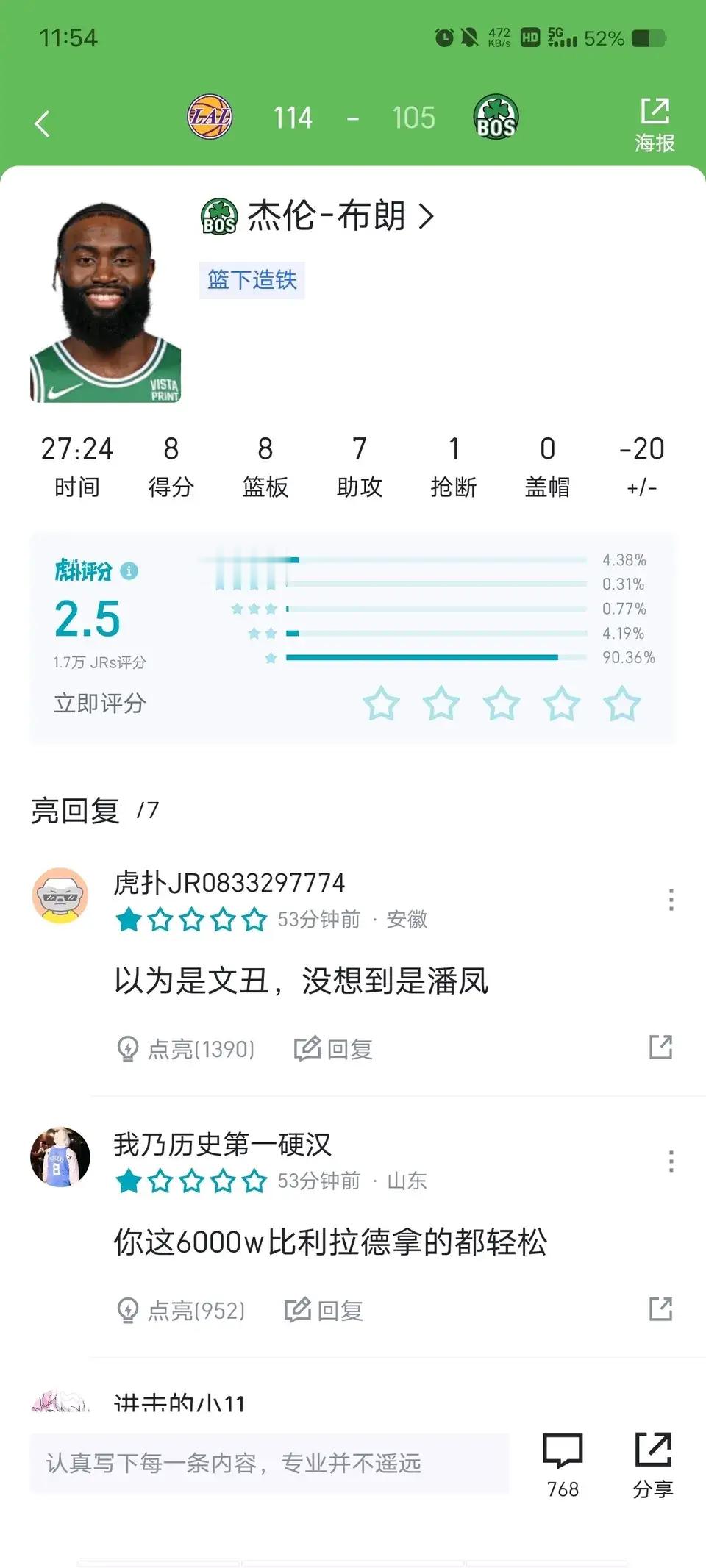Tap the Celtics team logo
The height and width of the screenshot is (1568, 706).
coord(497,115)
